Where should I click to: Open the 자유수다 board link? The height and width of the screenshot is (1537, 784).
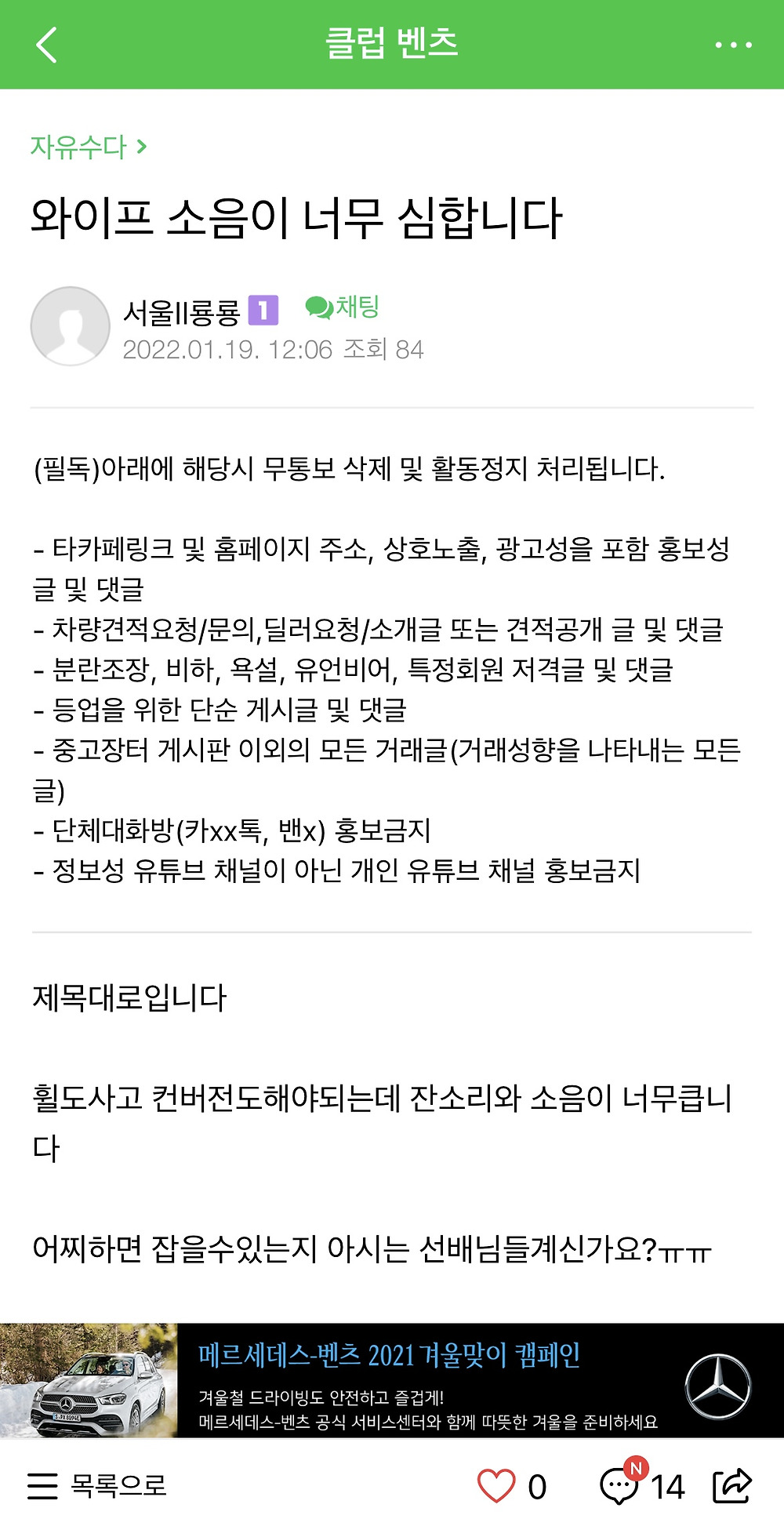point(88,147)
